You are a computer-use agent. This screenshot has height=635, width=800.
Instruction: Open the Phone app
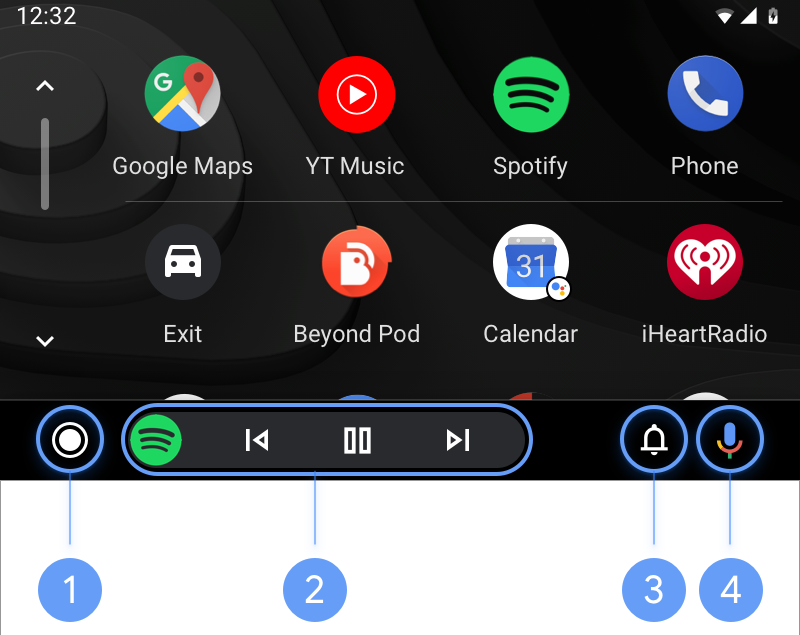pos(705,96)
